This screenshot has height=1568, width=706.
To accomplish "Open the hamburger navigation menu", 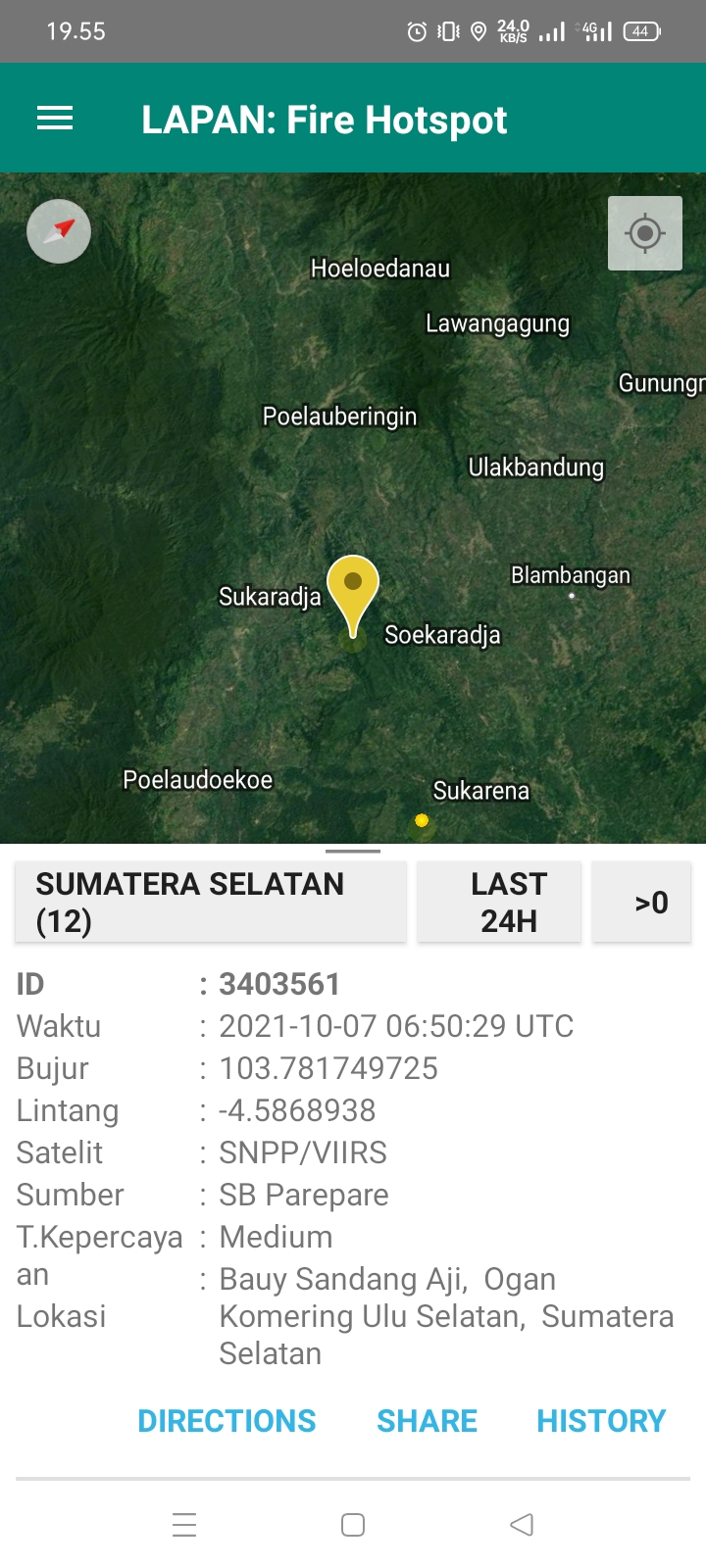I will (x=55, y=120).
